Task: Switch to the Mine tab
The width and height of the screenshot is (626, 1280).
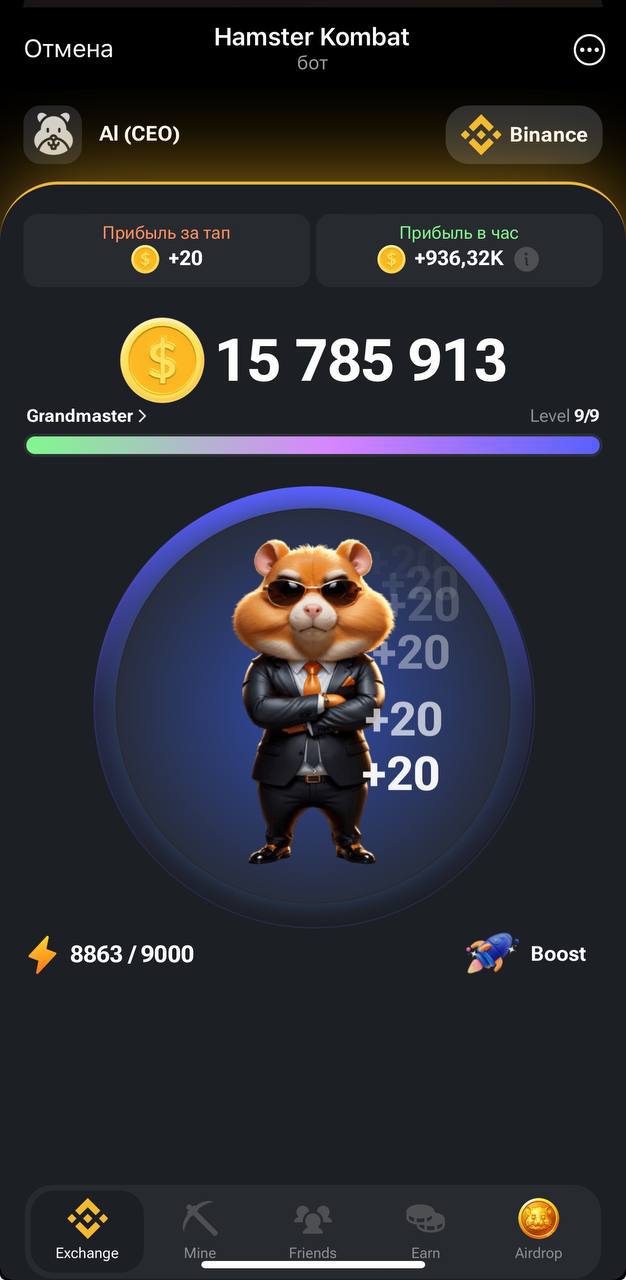Action: click(200, 1231)
